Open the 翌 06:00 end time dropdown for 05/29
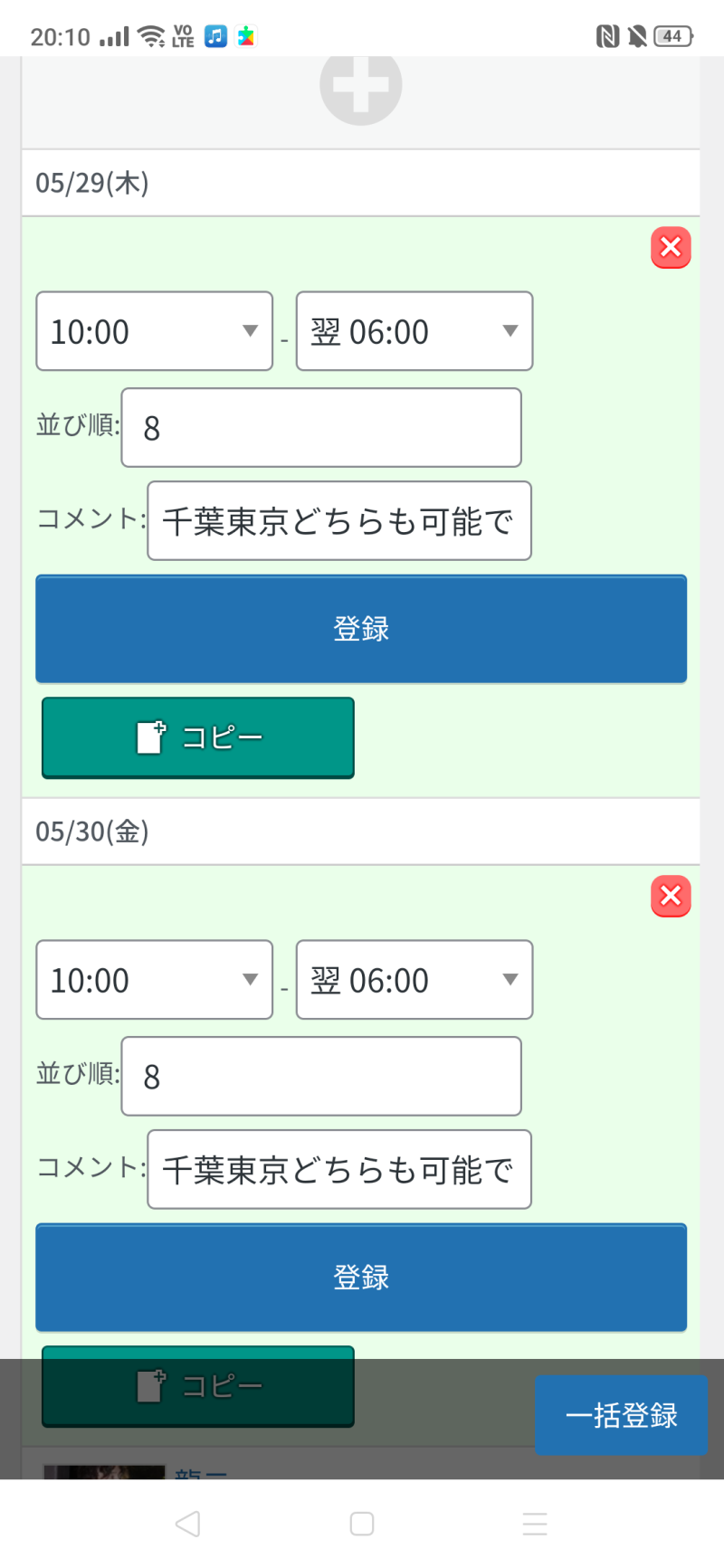The image size is (724, 1568). click(x=414, y=331)
